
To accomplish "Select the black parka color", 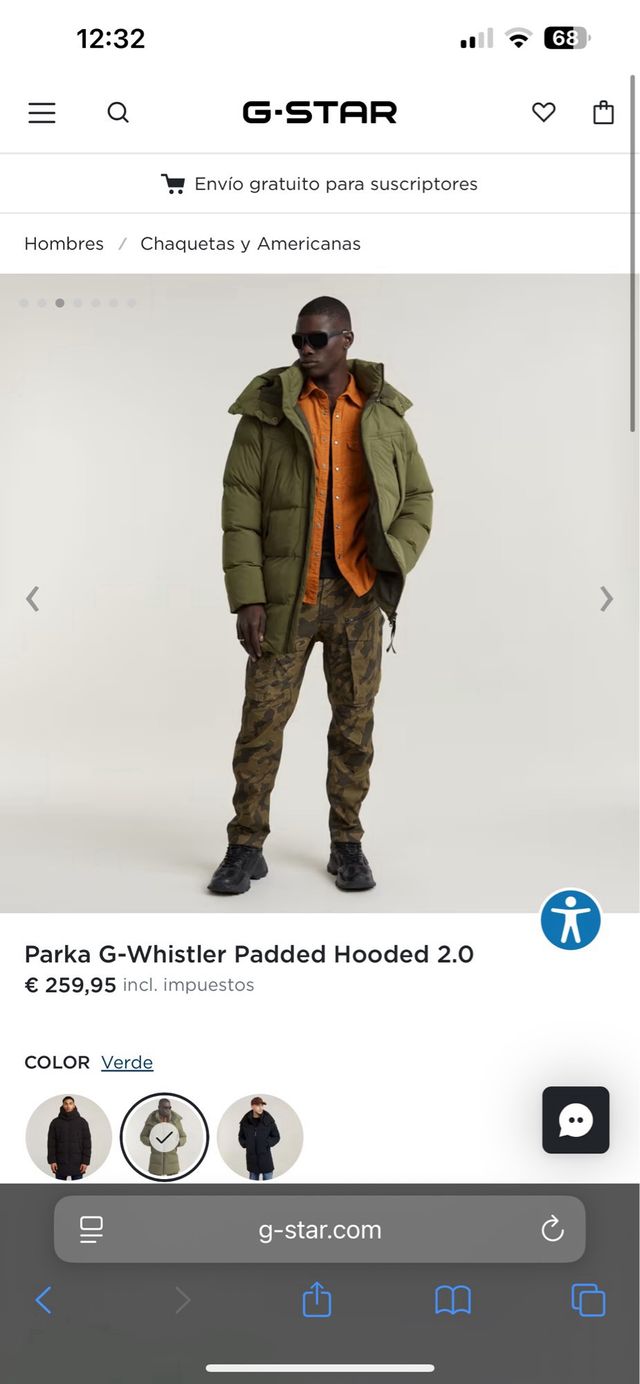I will pyautogui.click(x=68, y=1137).
